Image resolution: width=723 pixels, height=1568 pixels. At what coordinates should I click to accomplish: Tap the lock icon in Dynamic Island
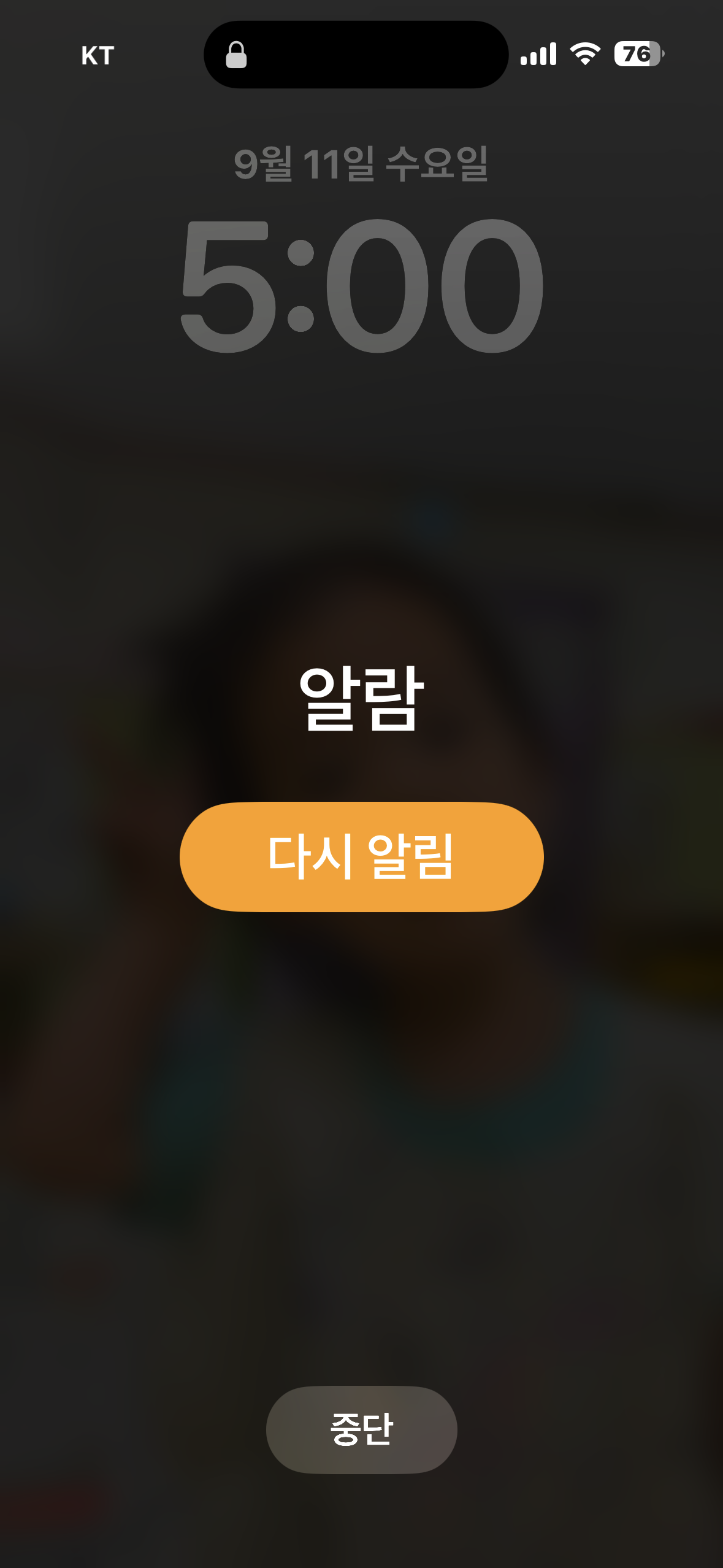(x=236, y=54)
